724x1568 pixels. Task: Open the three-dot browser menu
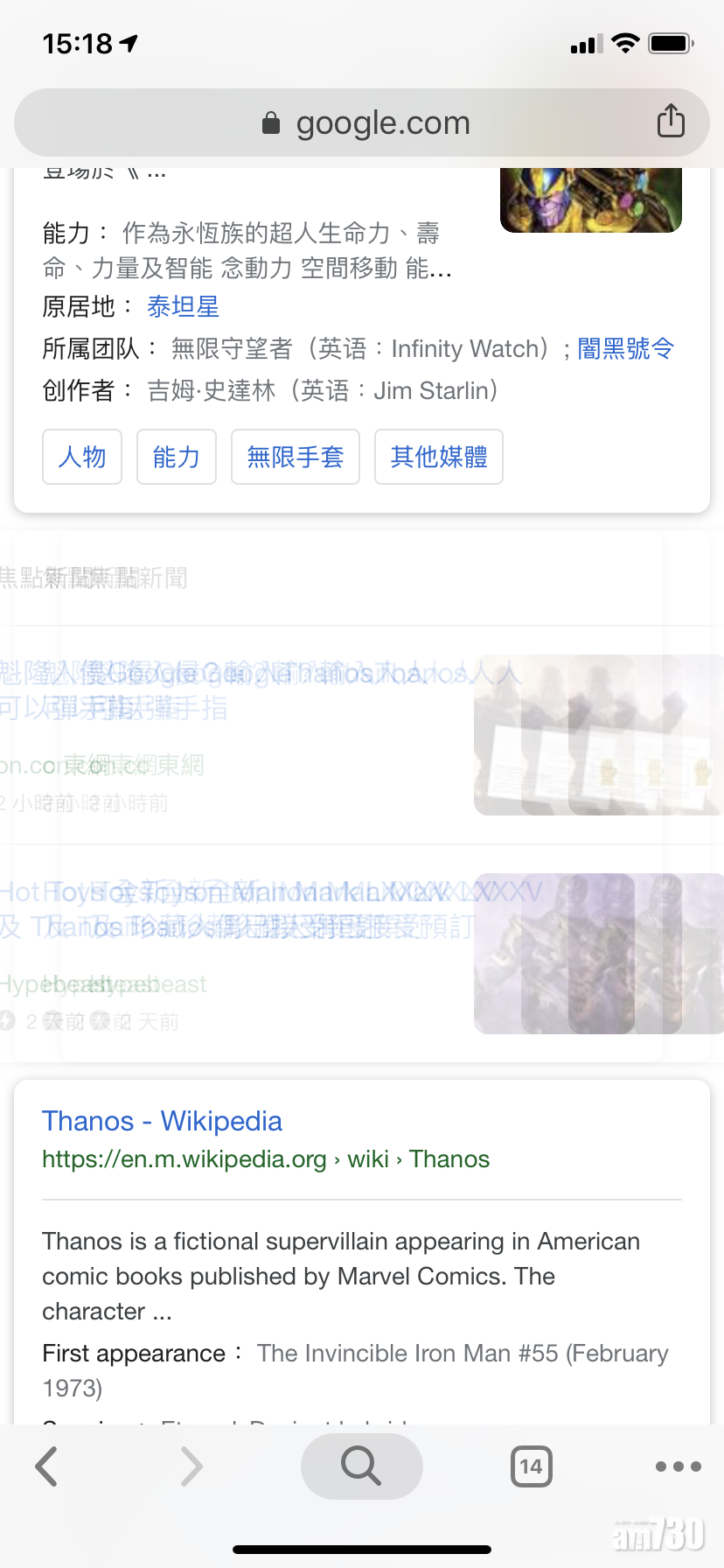678,1466
